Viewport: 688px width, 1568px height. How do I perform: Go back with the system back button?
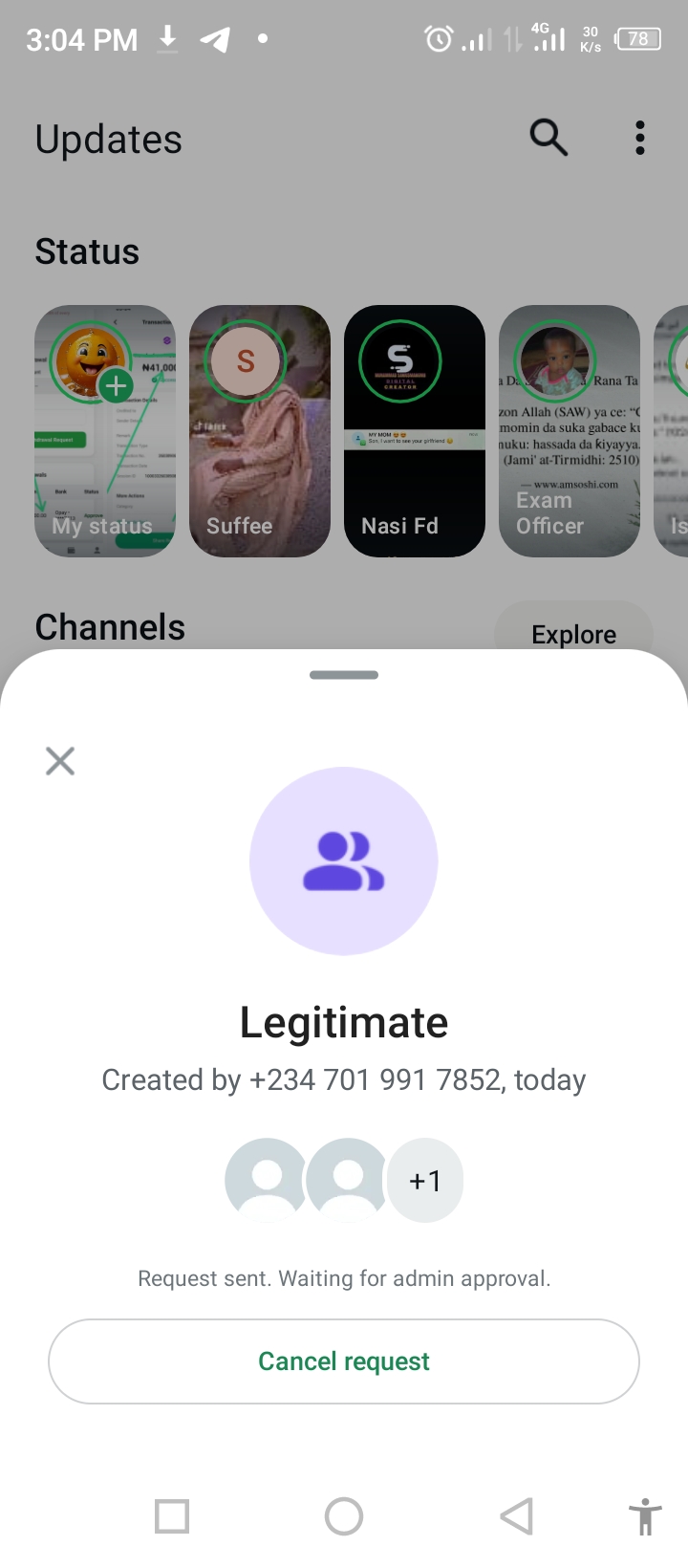click(516, 1516)
